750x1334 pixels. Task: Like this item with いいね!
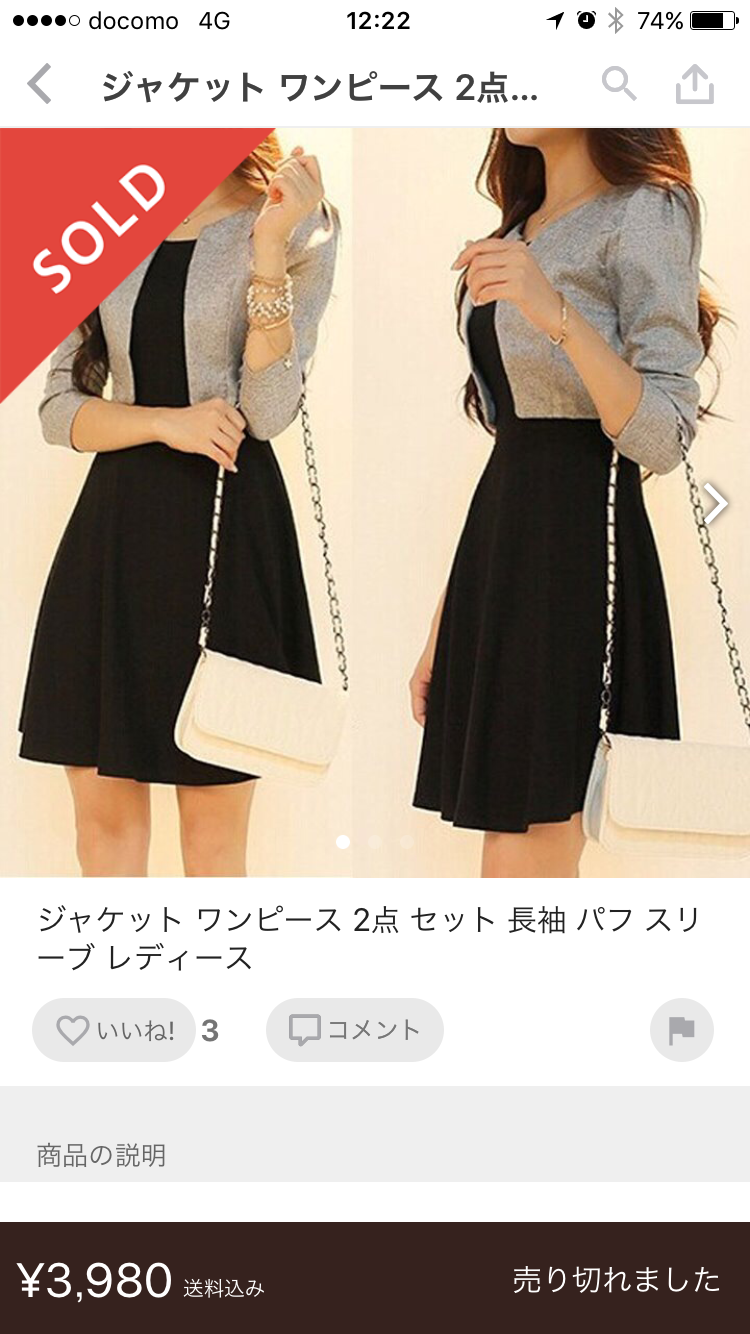tap(114, 1030)
